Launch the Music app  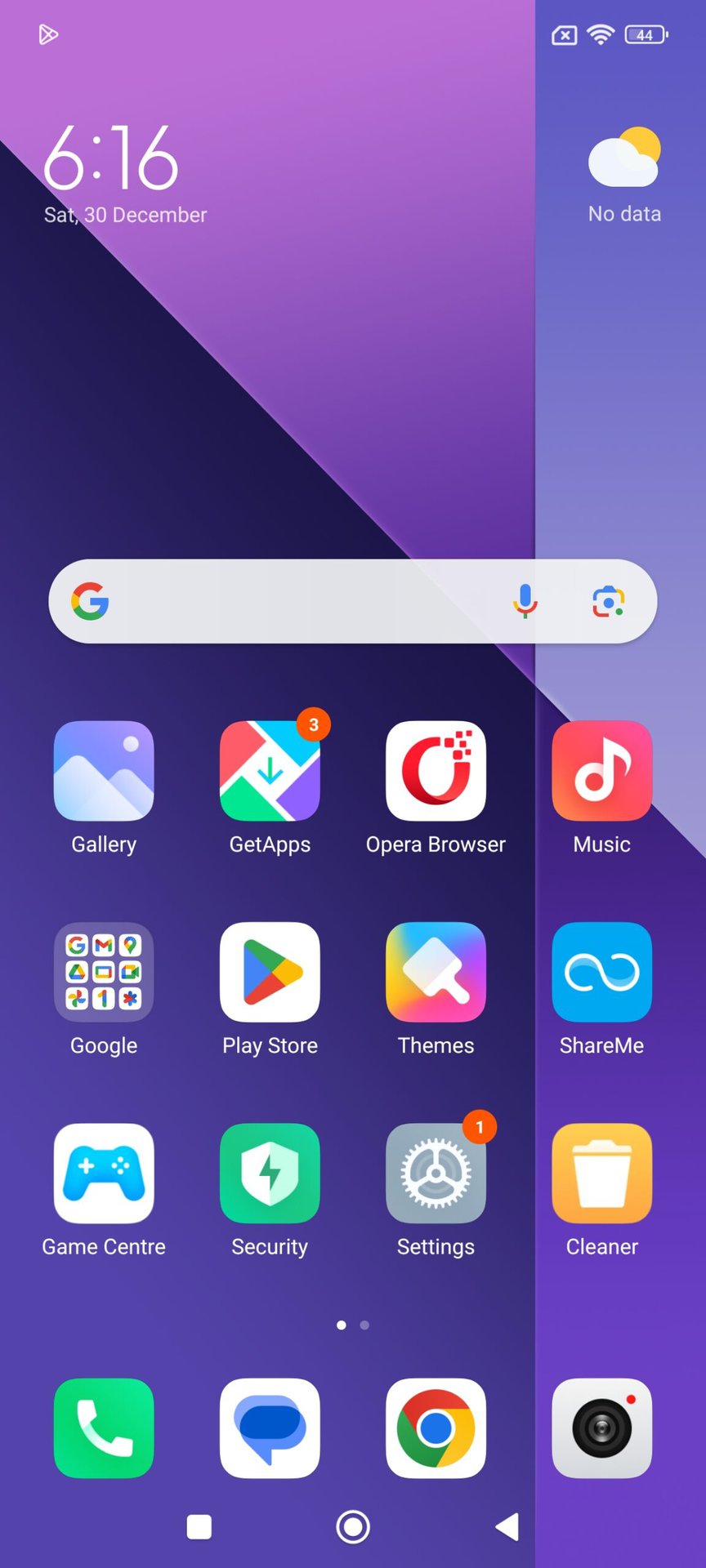point(601,771)
